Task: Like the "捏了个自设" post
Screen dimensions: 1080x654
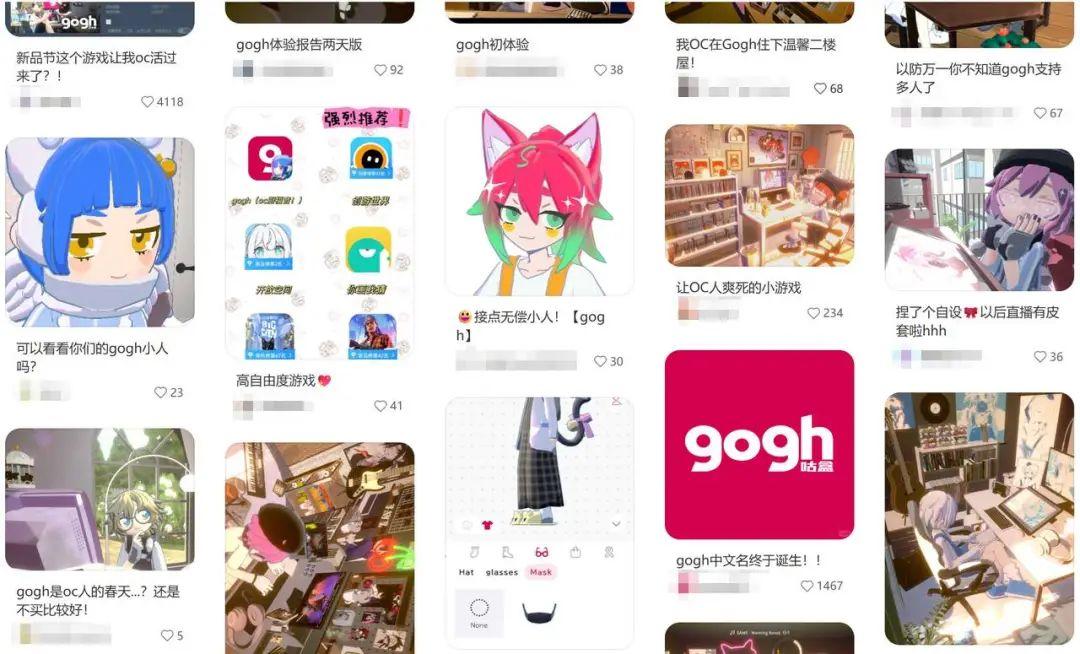Action: point(1040,357)
